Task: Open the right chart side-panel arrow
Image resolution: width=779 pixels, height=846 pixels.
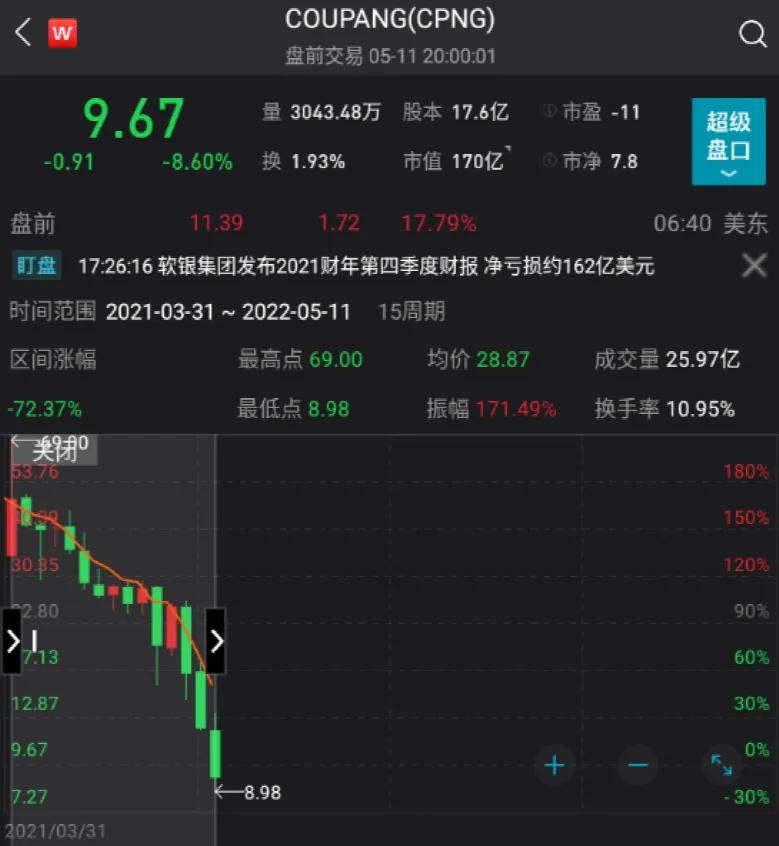Action: [x=216, y=640]
